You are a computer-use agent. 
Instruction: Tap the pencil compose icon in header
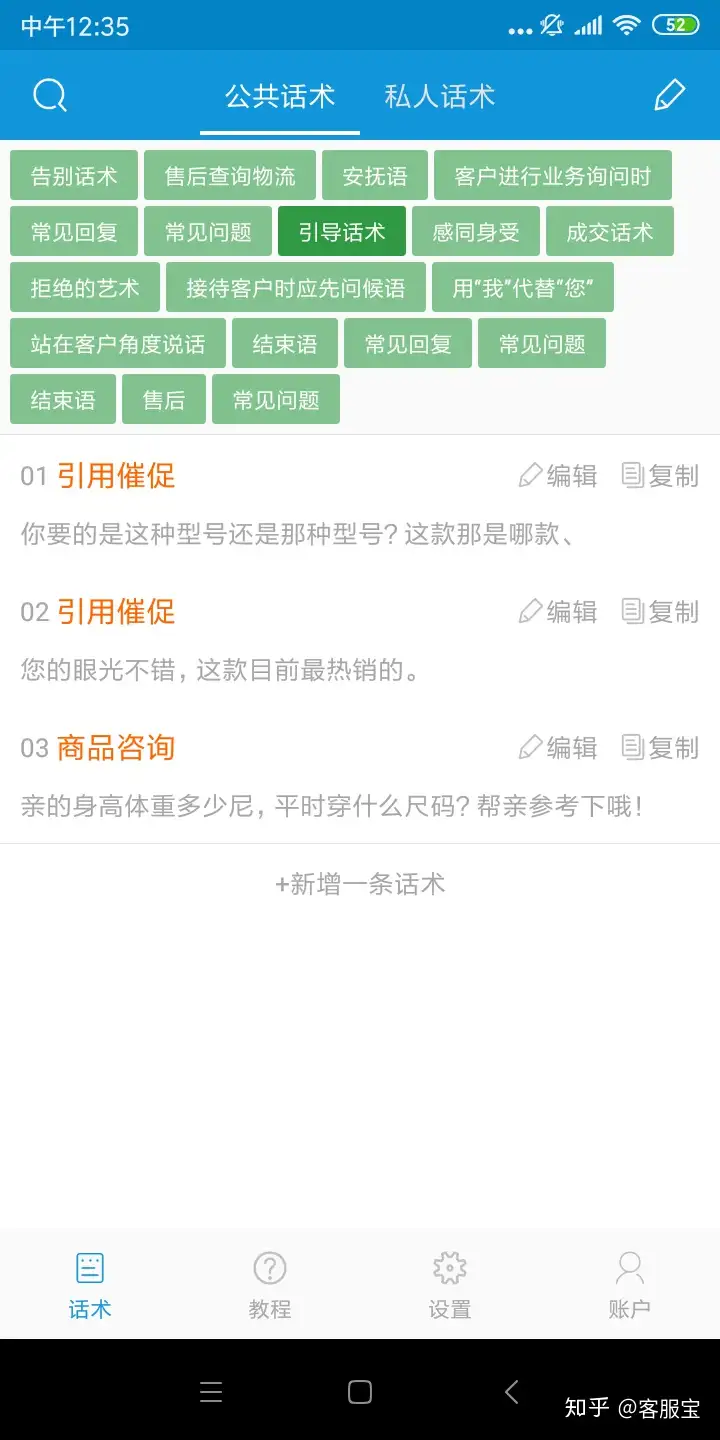tap(669, 96)
